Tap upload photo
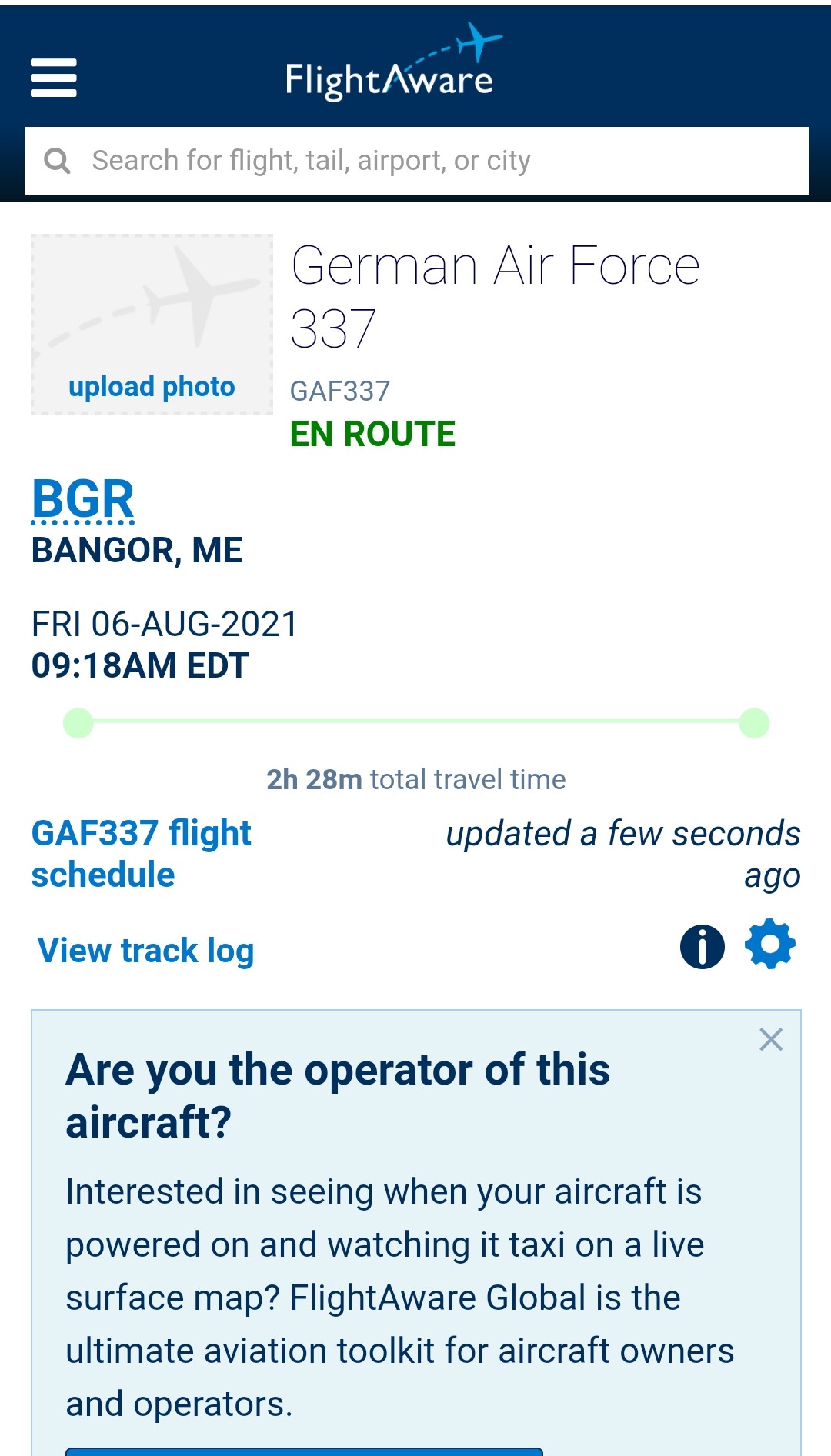 click(x=152, y=386)
